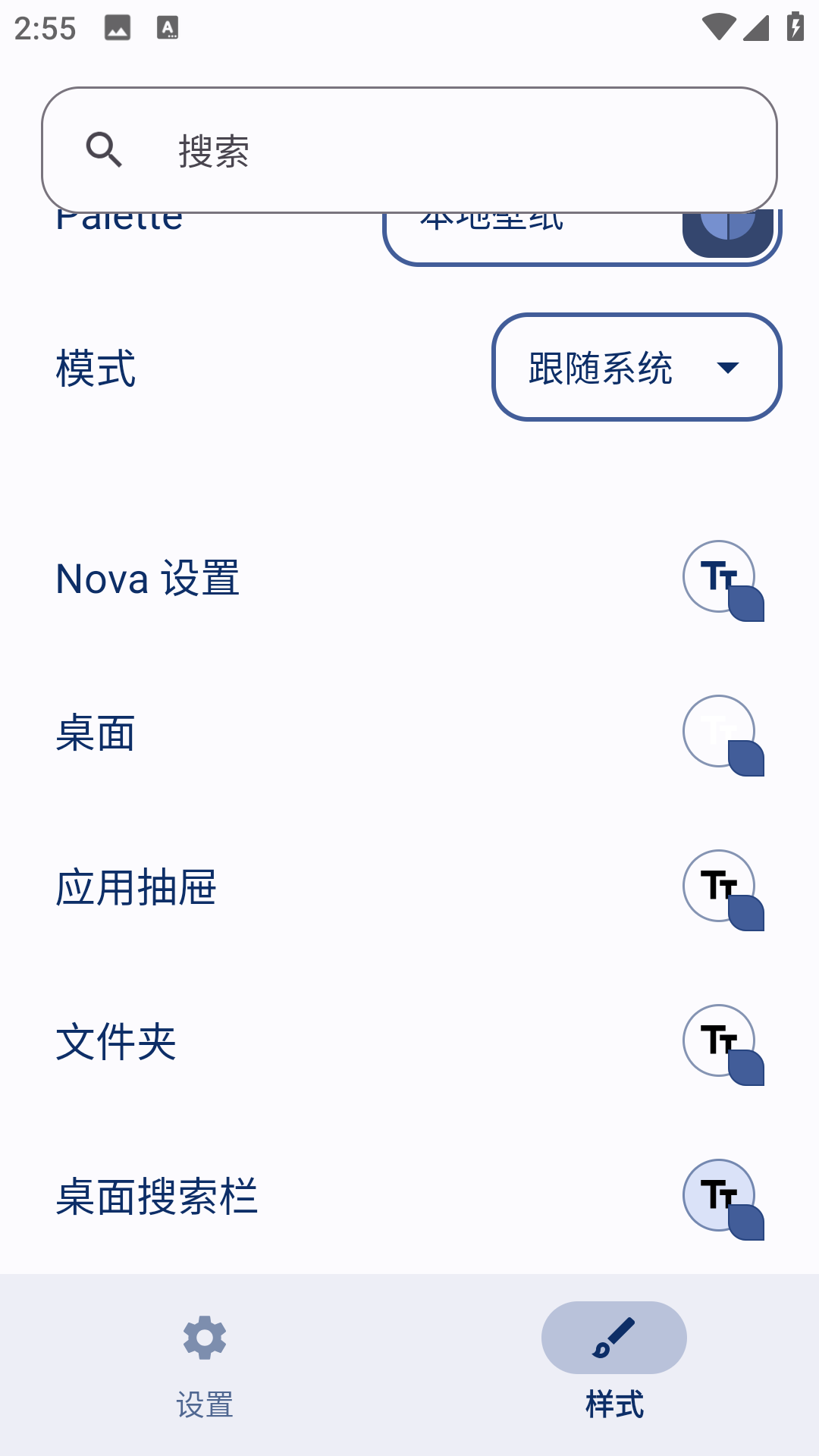Open the Nova 设置 style option
Screen dimensions: 819x1456
409,579
